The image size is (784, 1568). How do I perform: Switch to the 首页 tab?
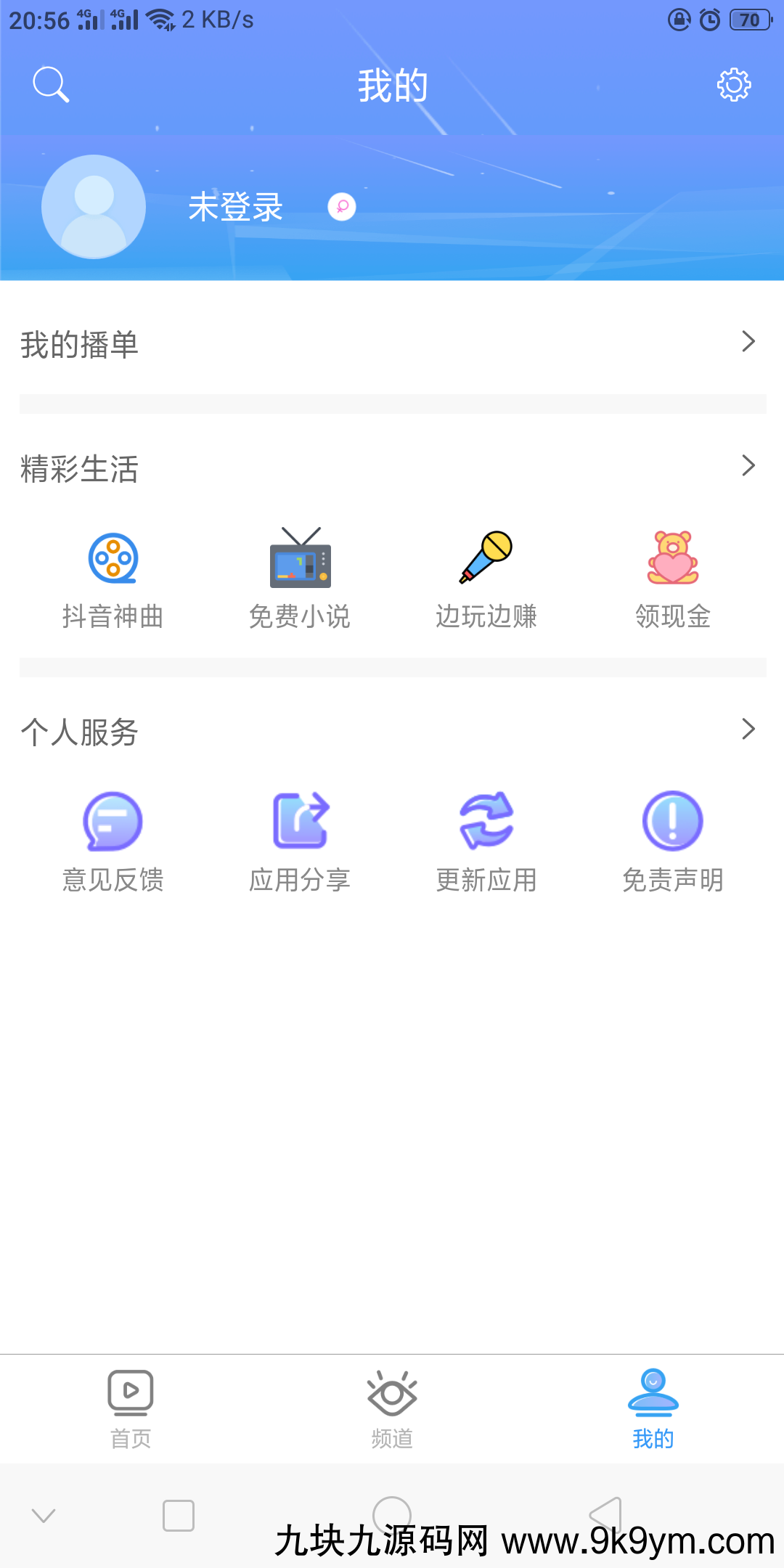pyautogui.click(x=131, y=1408)
